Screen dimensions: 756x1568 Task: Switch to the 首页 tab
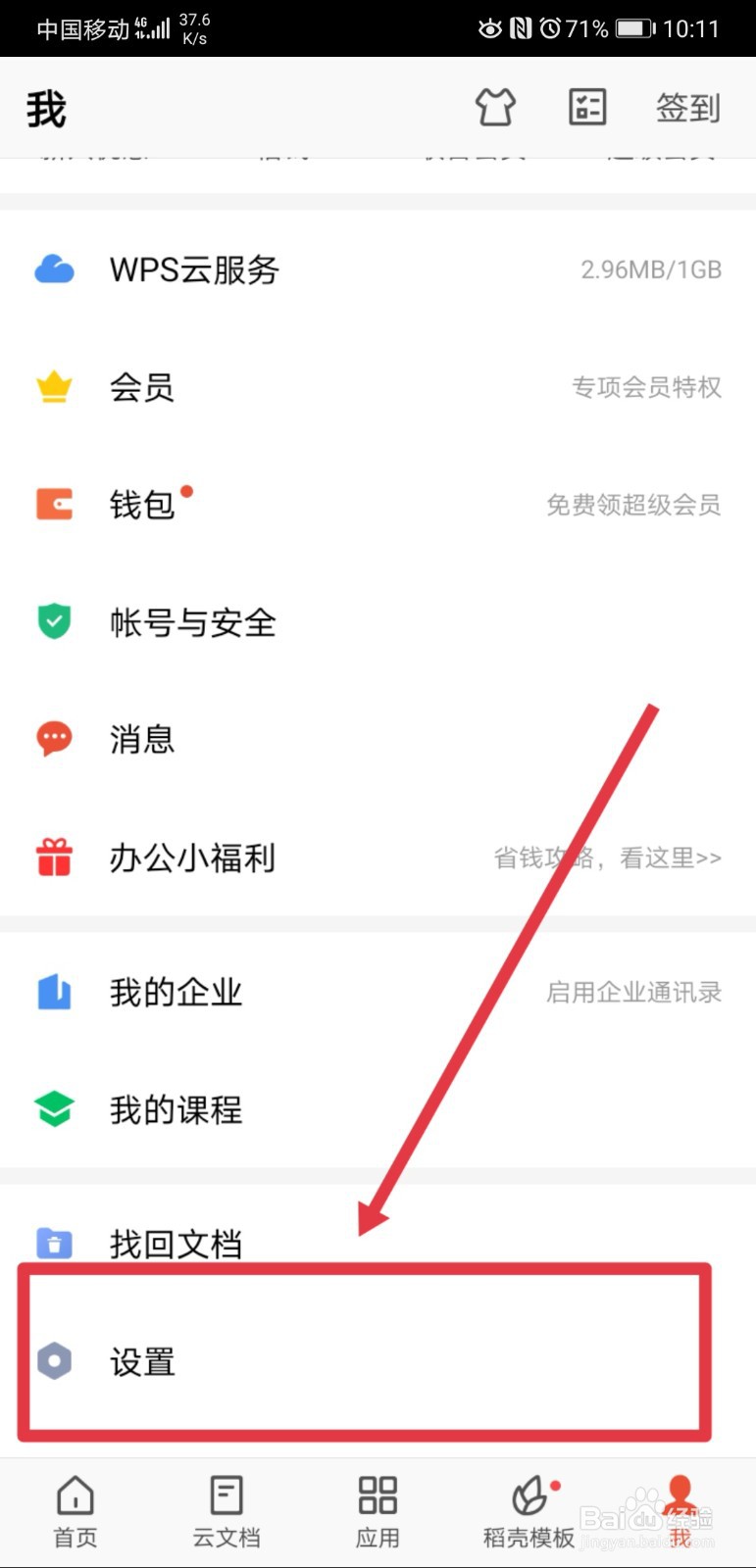point(75,1511)
